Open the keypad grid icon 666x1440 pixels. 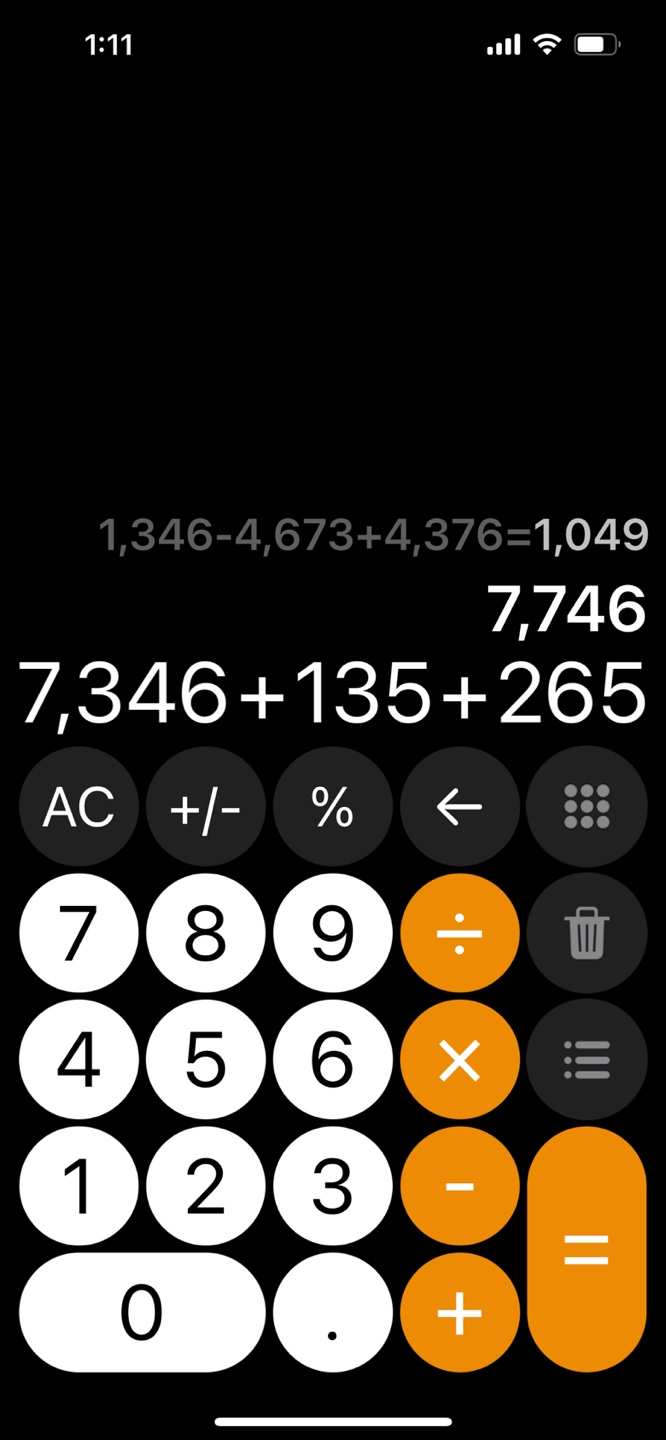[587, 806]
